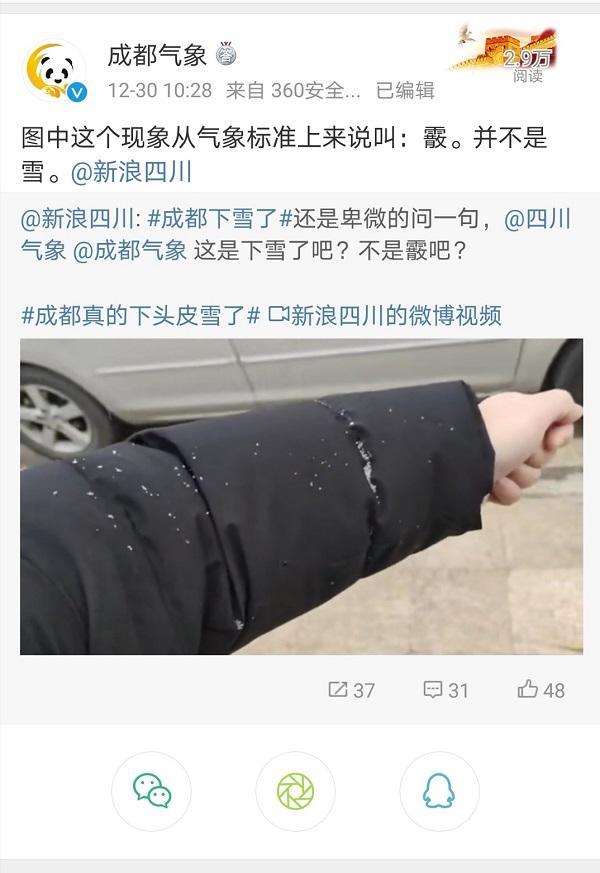Screen dimensions: 600x873
Task: Open 成都气象 profile avatar
Action: 55,72
